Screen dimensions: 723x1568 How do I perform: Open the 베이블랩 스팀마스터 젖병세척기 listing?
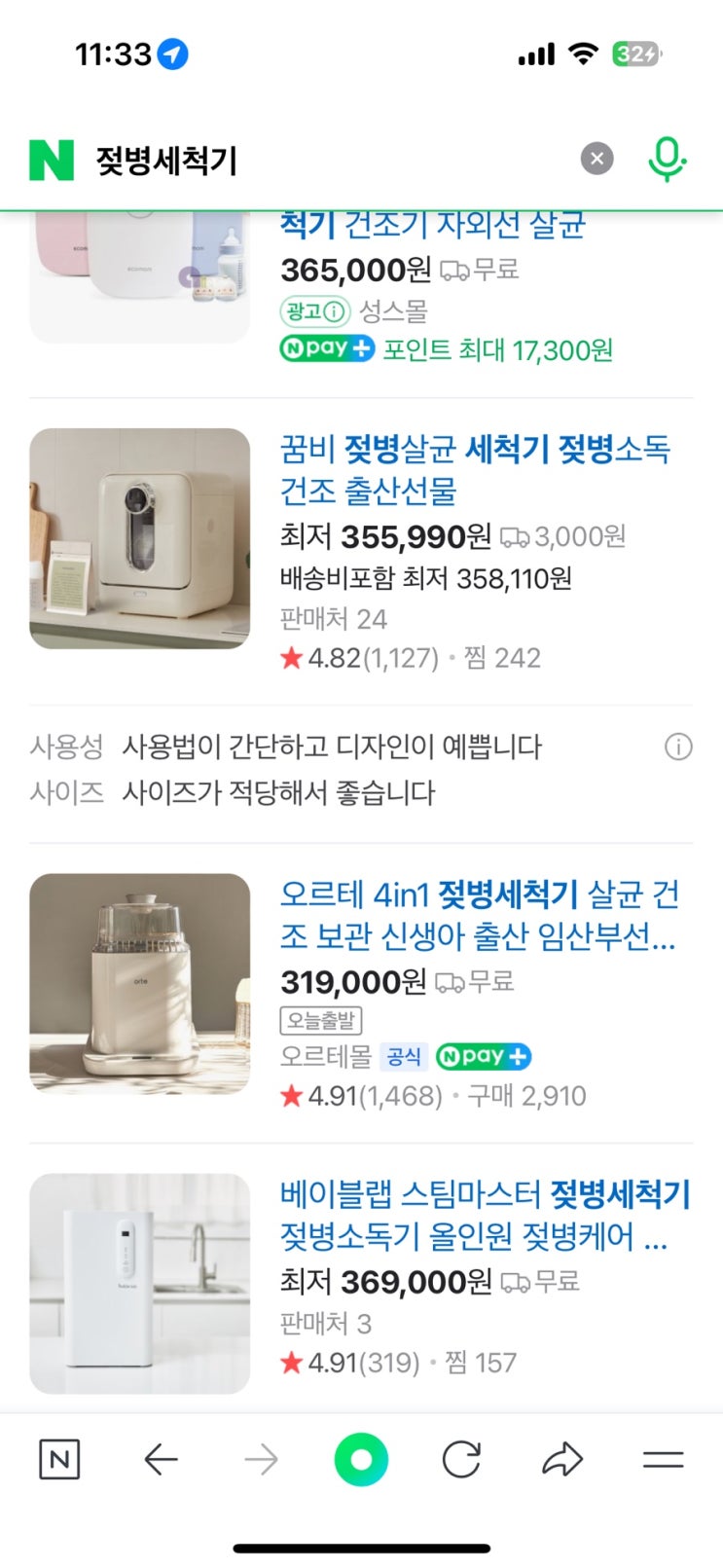pos(485,1215)
